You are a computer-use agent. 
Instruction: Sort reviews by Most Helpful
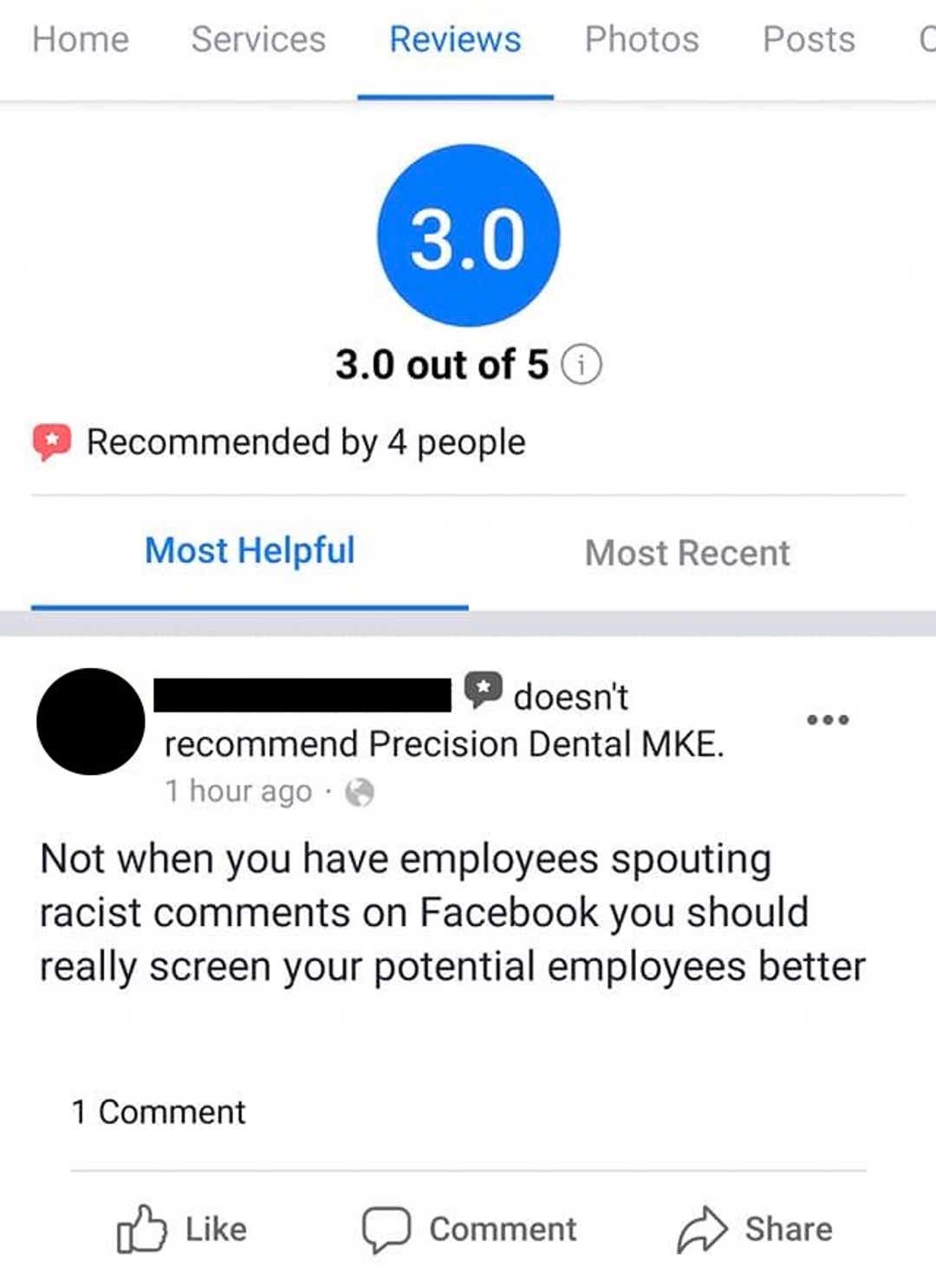250,551
